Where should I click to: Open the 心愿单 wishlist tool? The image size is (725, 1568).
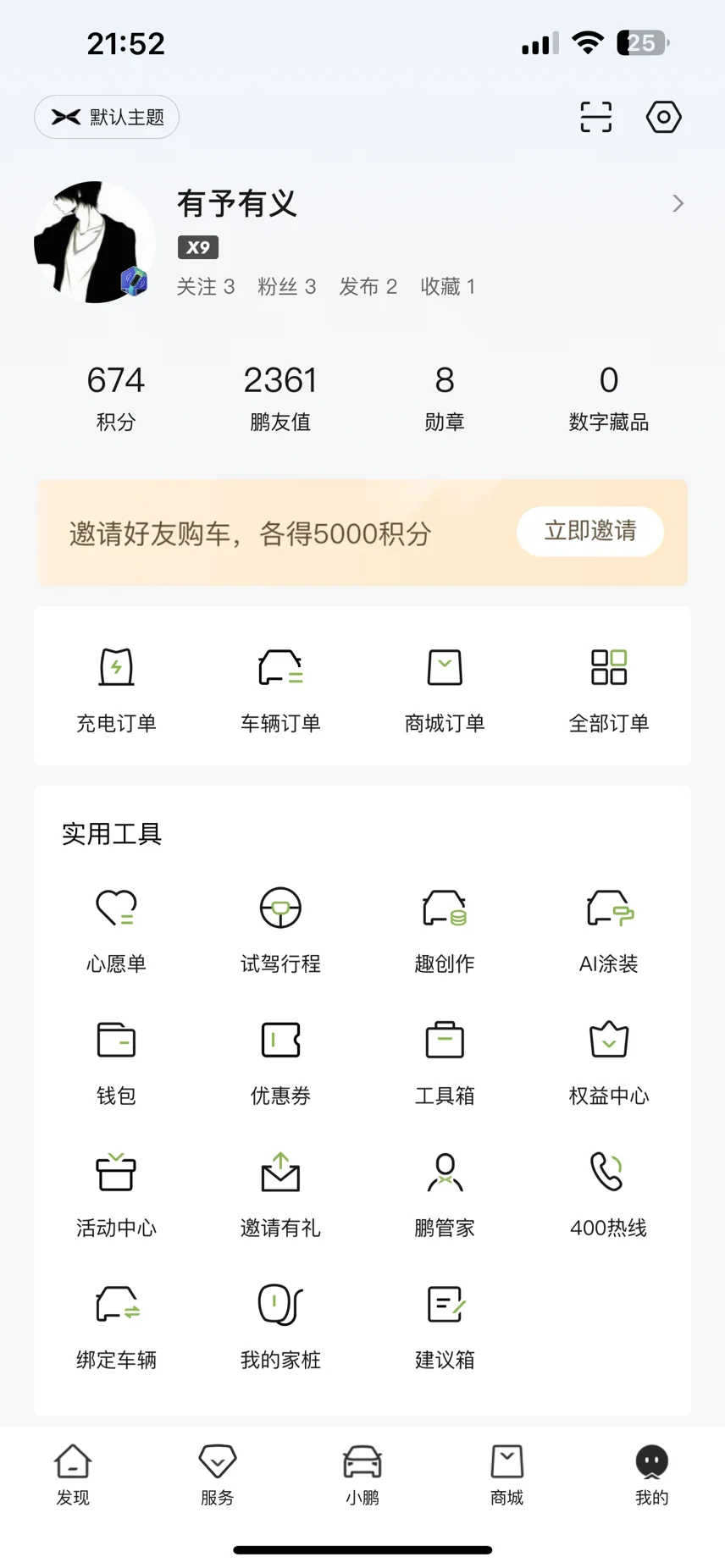[116, 927]
